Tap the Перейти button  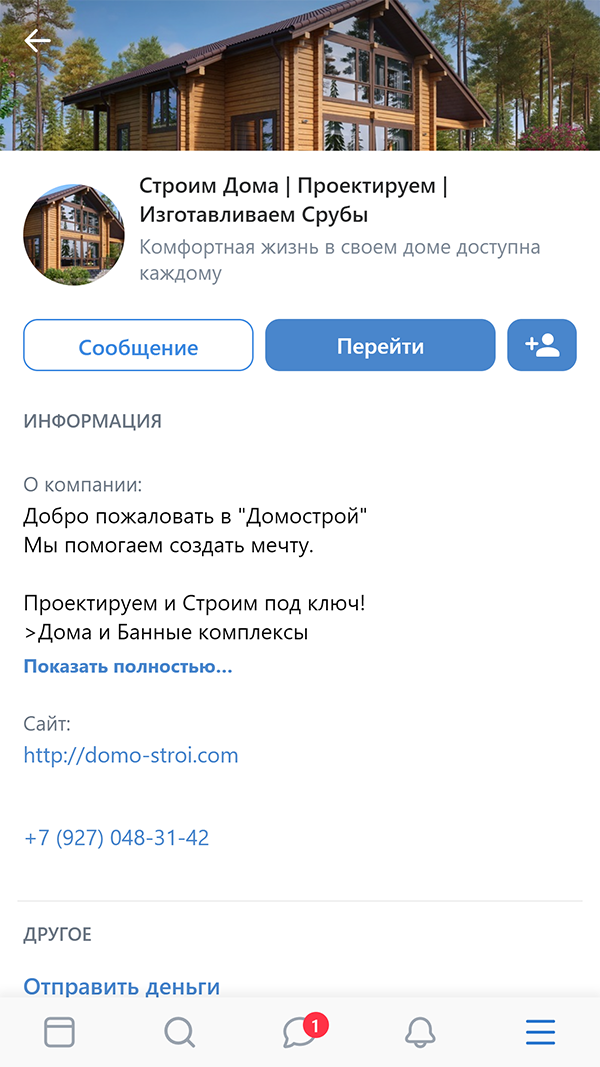click(380, 345)
